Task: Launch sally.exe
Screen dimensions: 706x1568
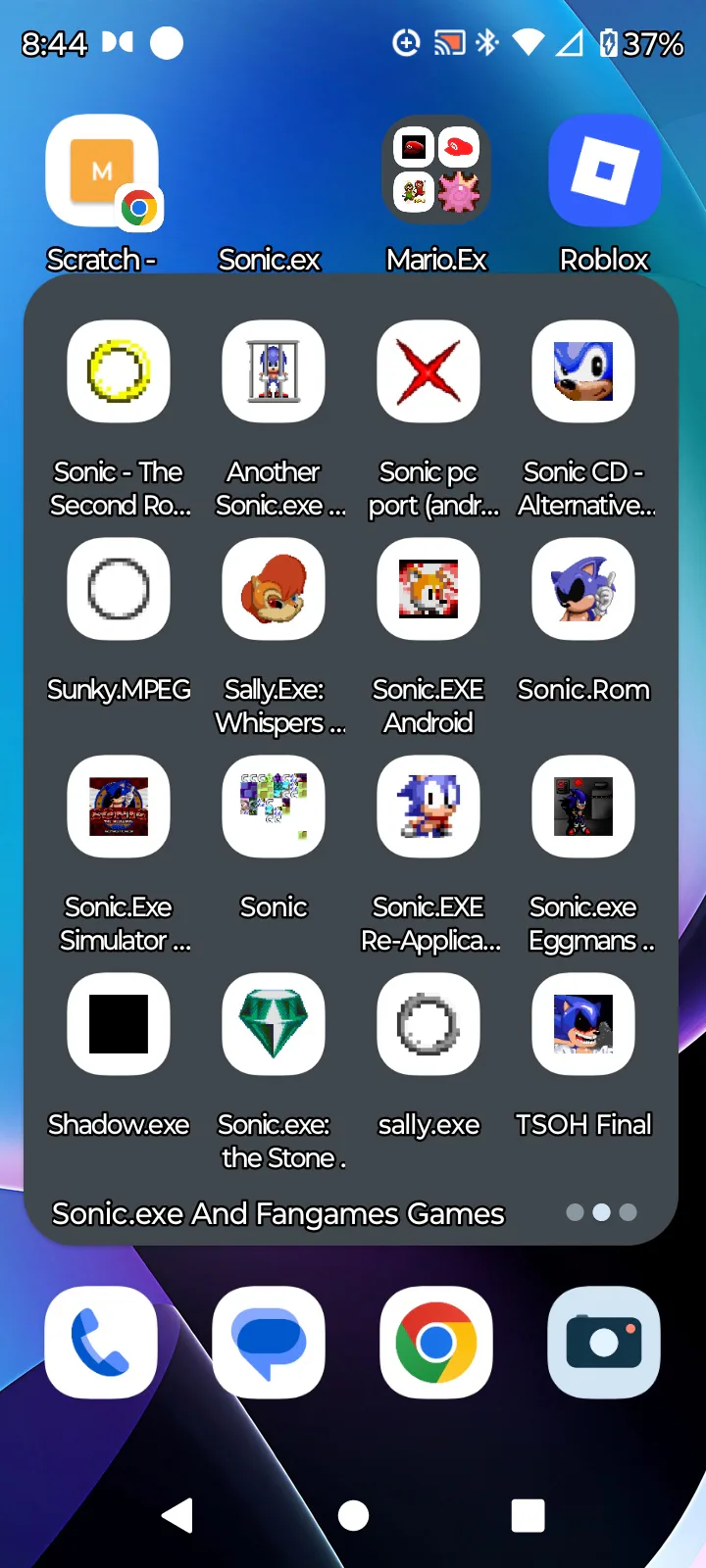Action: (x=429, y=1025)
